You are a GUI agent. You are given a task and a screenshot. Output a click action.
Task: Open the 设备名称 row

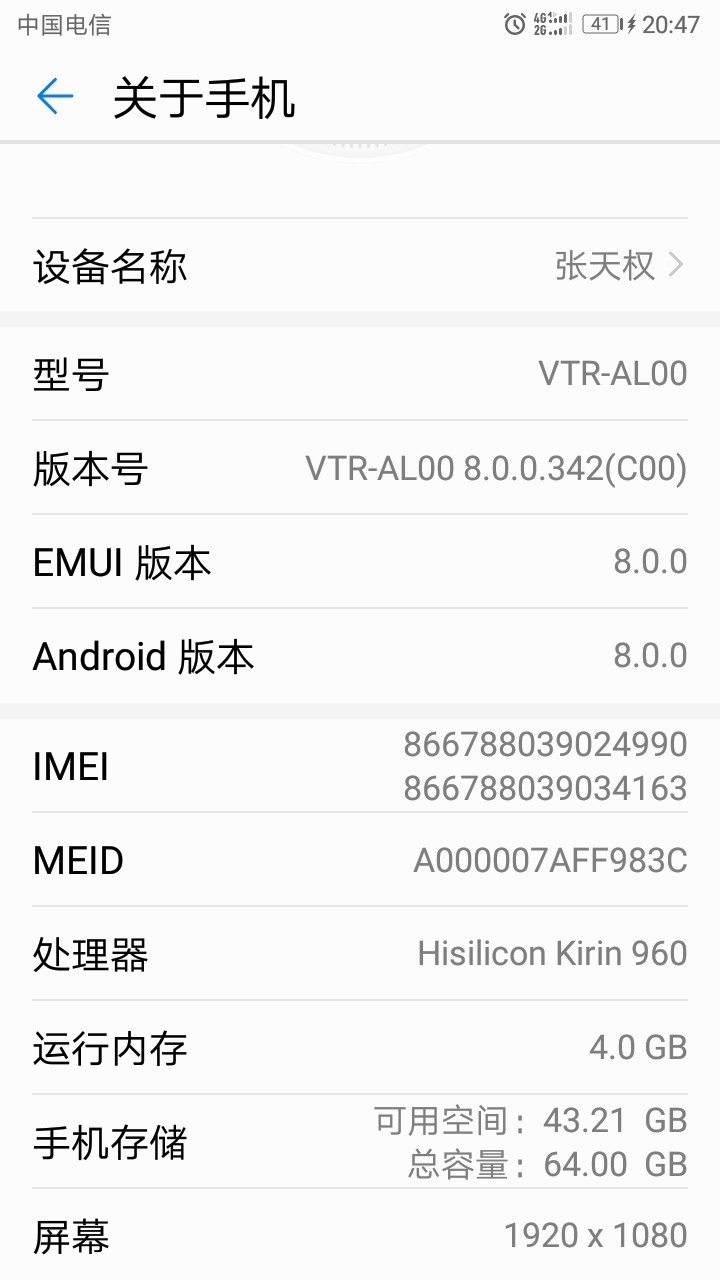pos(360,266)
